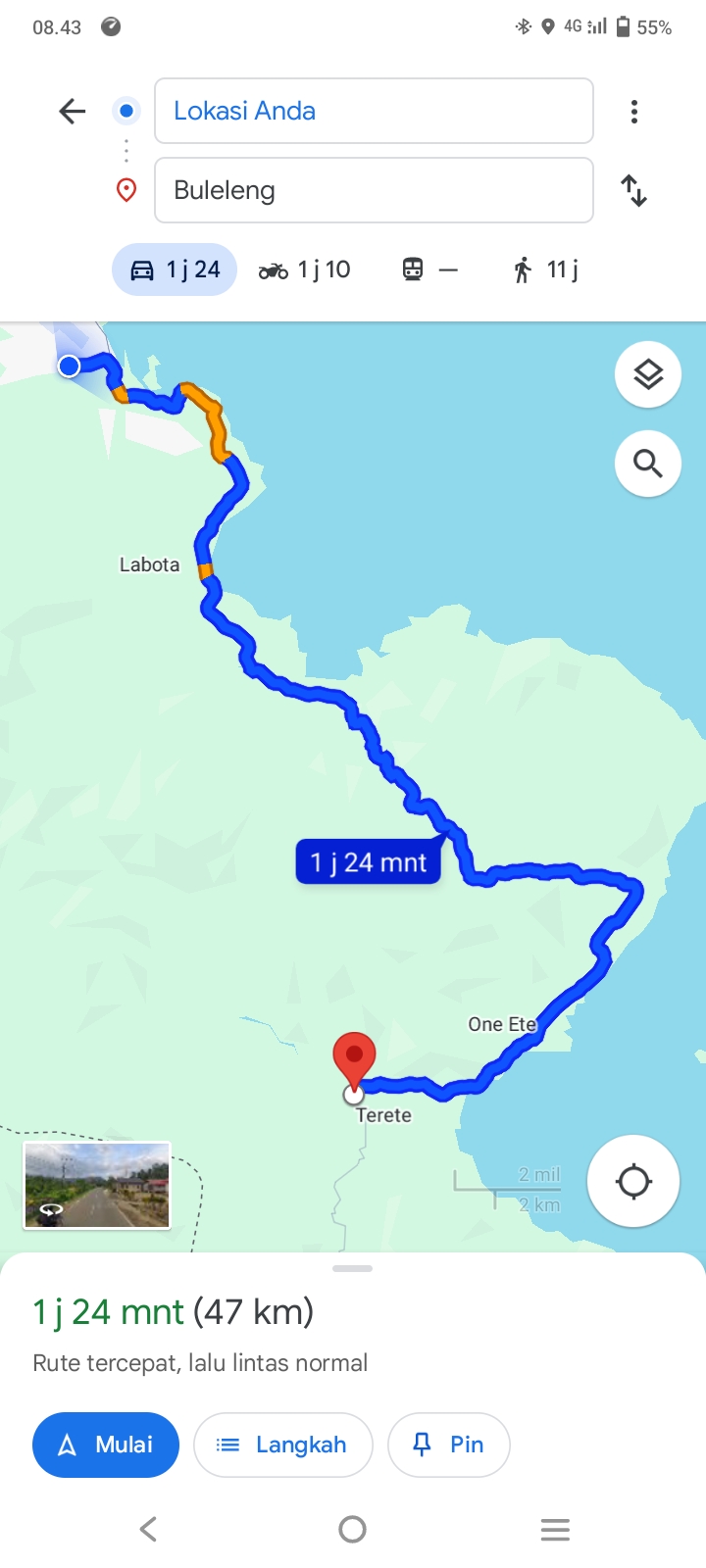Center map on my current location
The width and height of the screenshot is (706, 1568).
pos(633,1181)
